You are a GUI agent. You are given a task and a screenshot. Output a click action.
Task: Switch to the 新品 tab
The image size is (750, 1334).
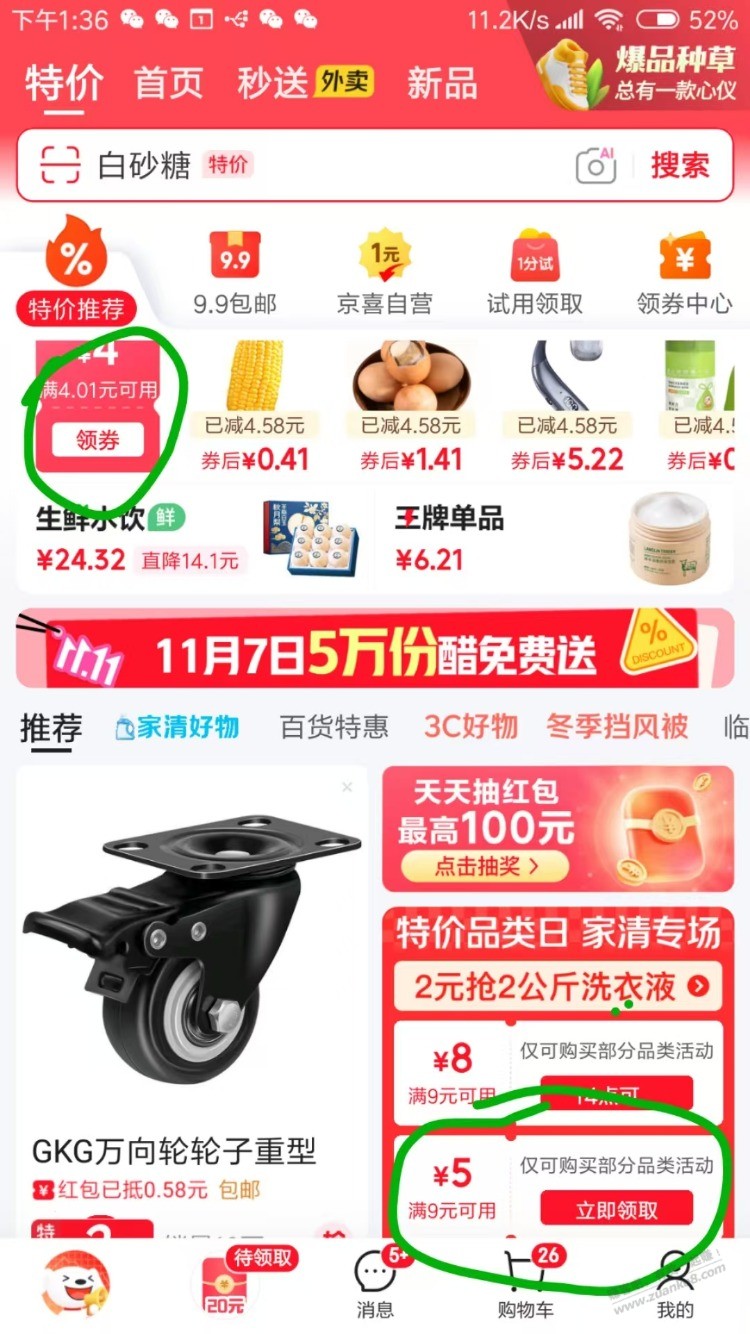[x=441, y=82]
